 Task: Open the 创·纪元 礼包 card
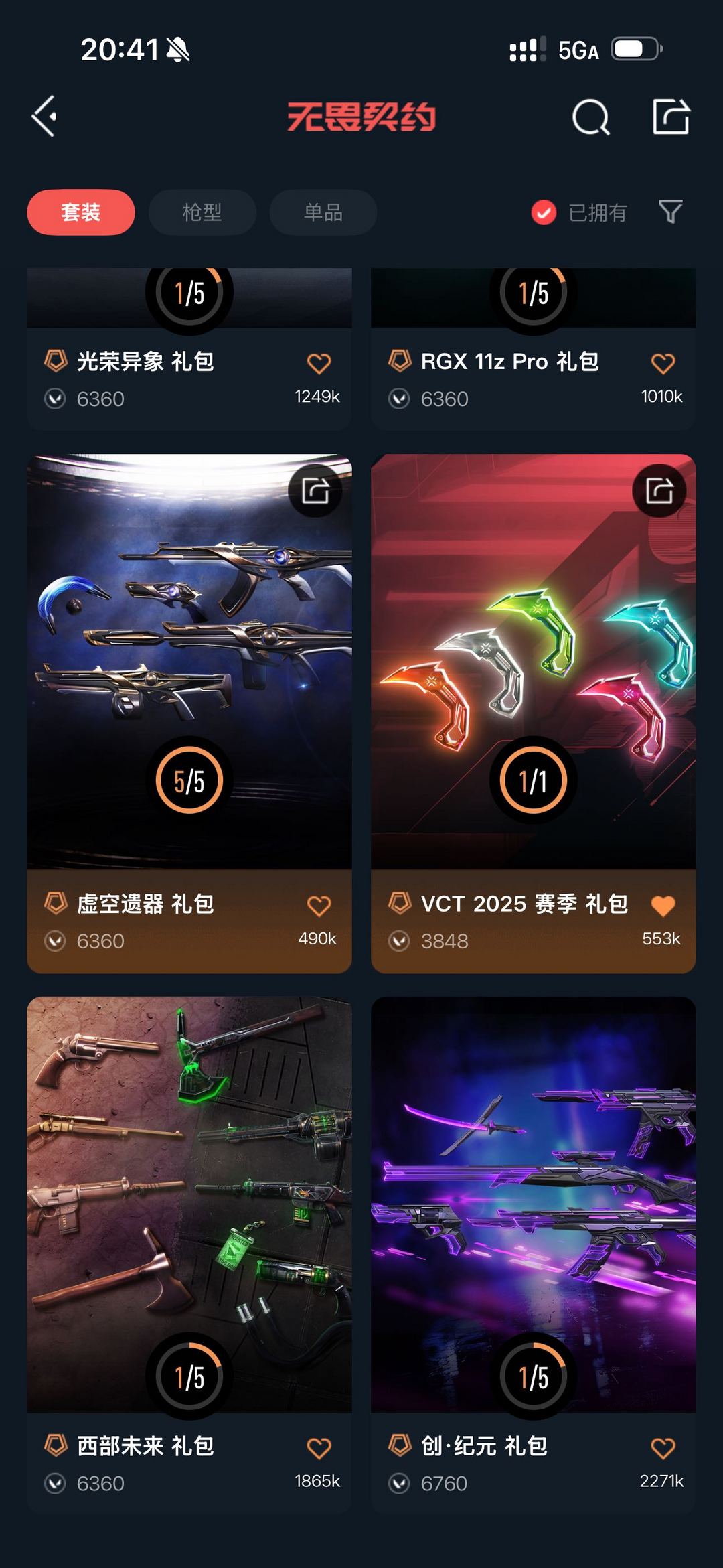coord(533,1206)
